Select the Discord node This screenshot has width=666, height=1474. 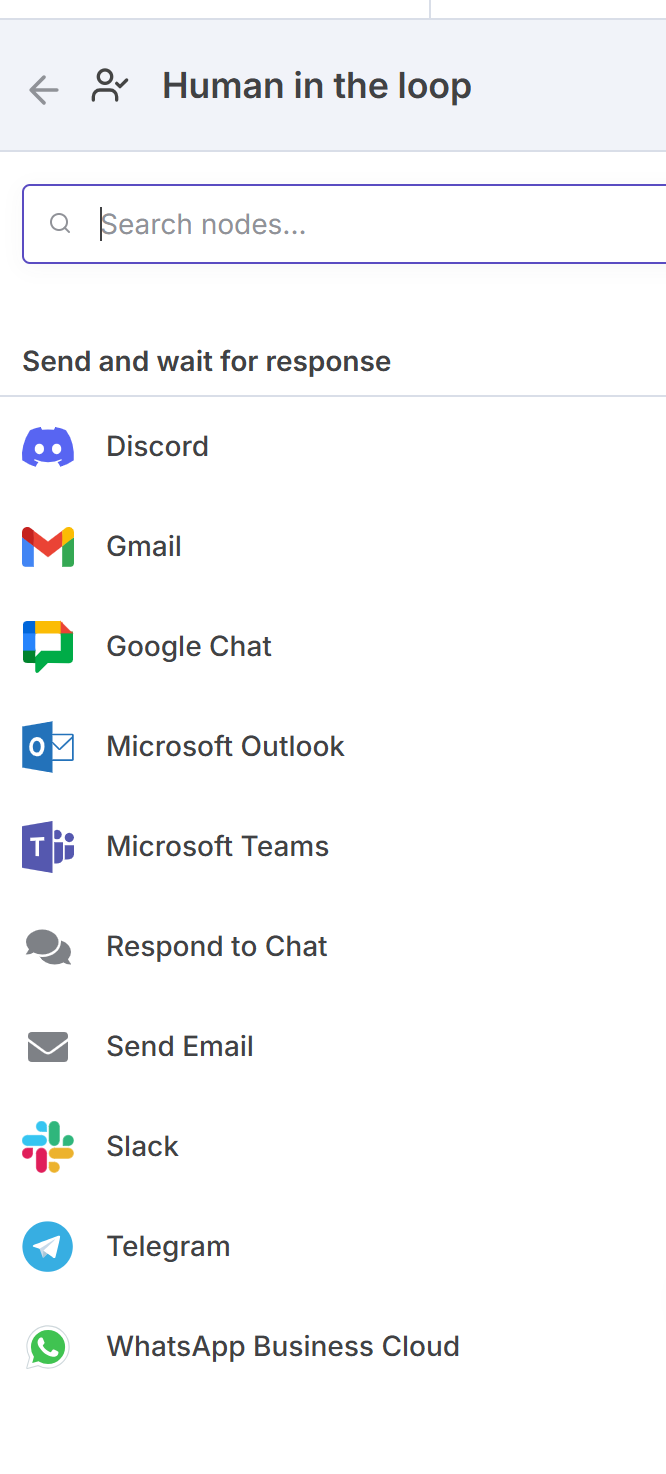click(x=333, y=446)
